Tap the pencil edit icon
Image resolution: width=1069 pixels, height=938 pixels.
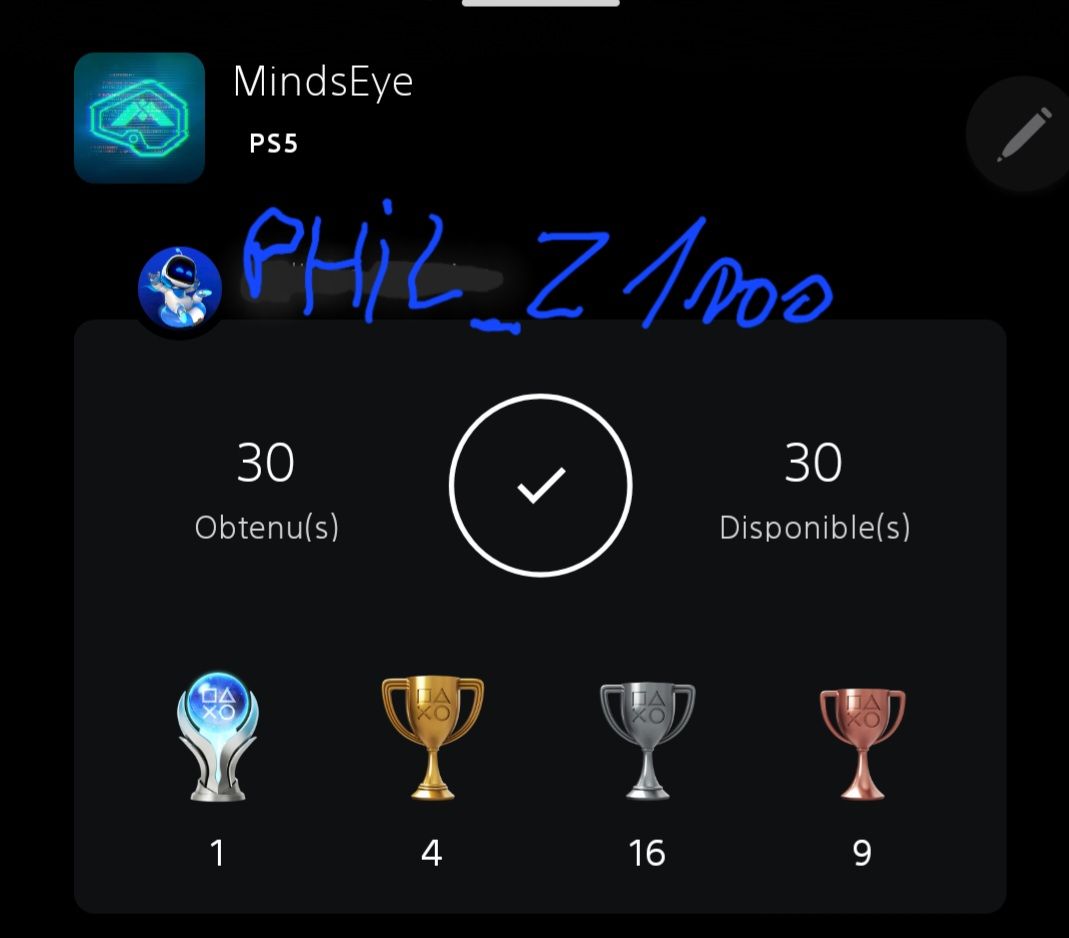point(1023,135)
